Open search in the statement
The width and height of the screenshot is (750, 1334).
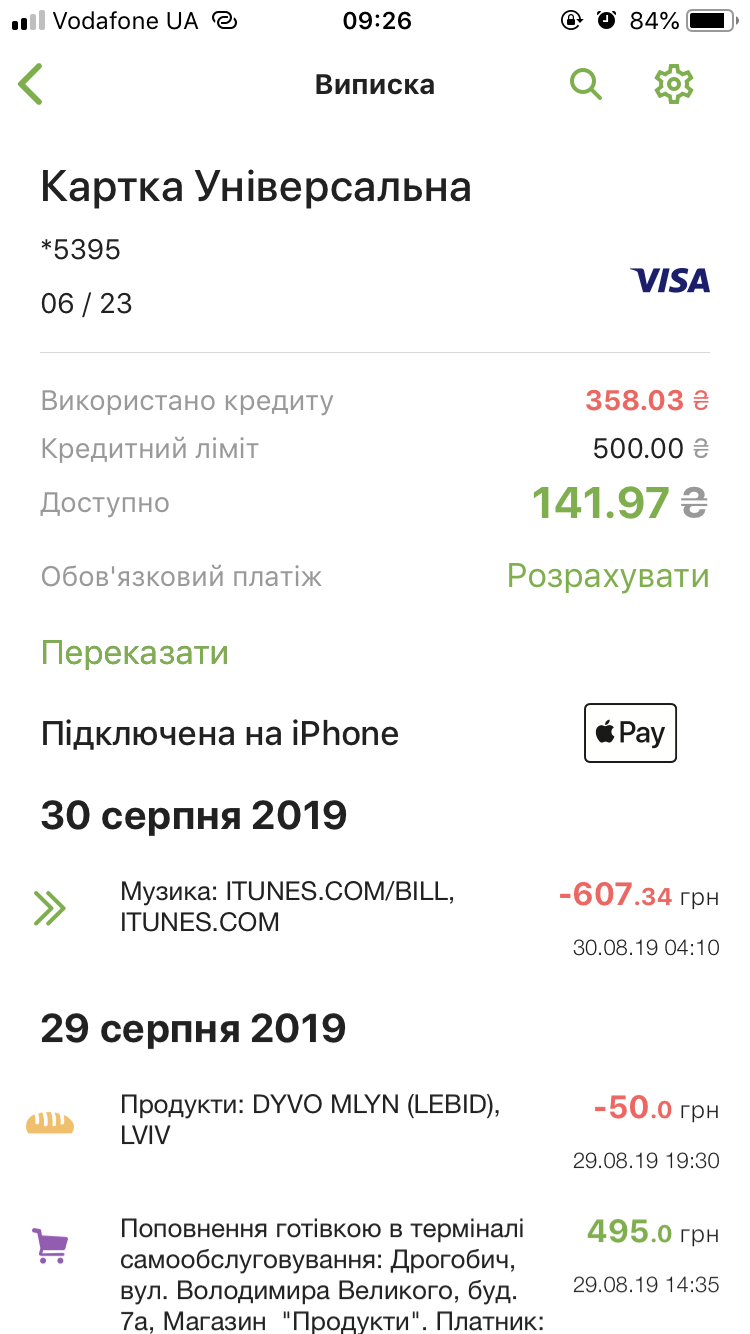point(586,85)
